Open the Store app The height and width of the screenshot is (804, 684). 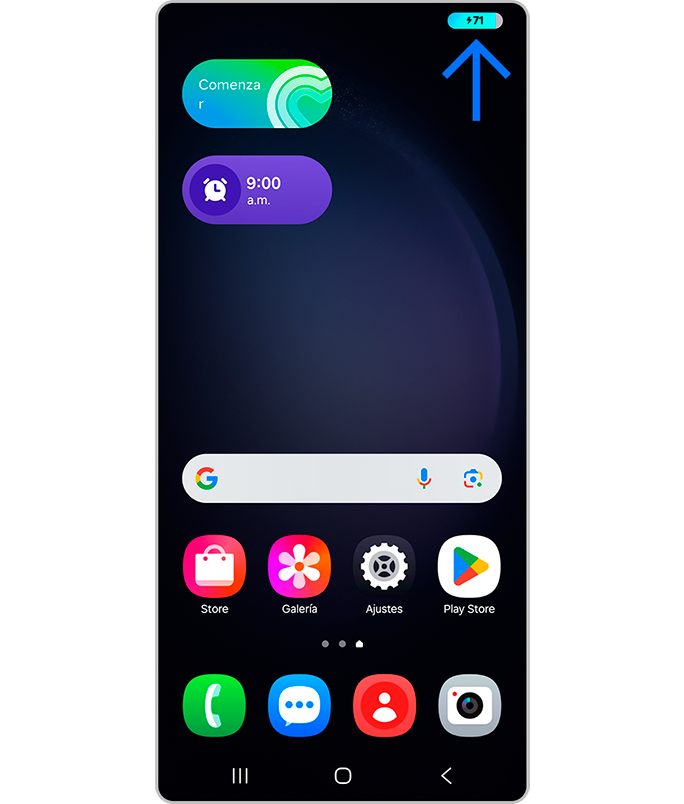point(214,566)
